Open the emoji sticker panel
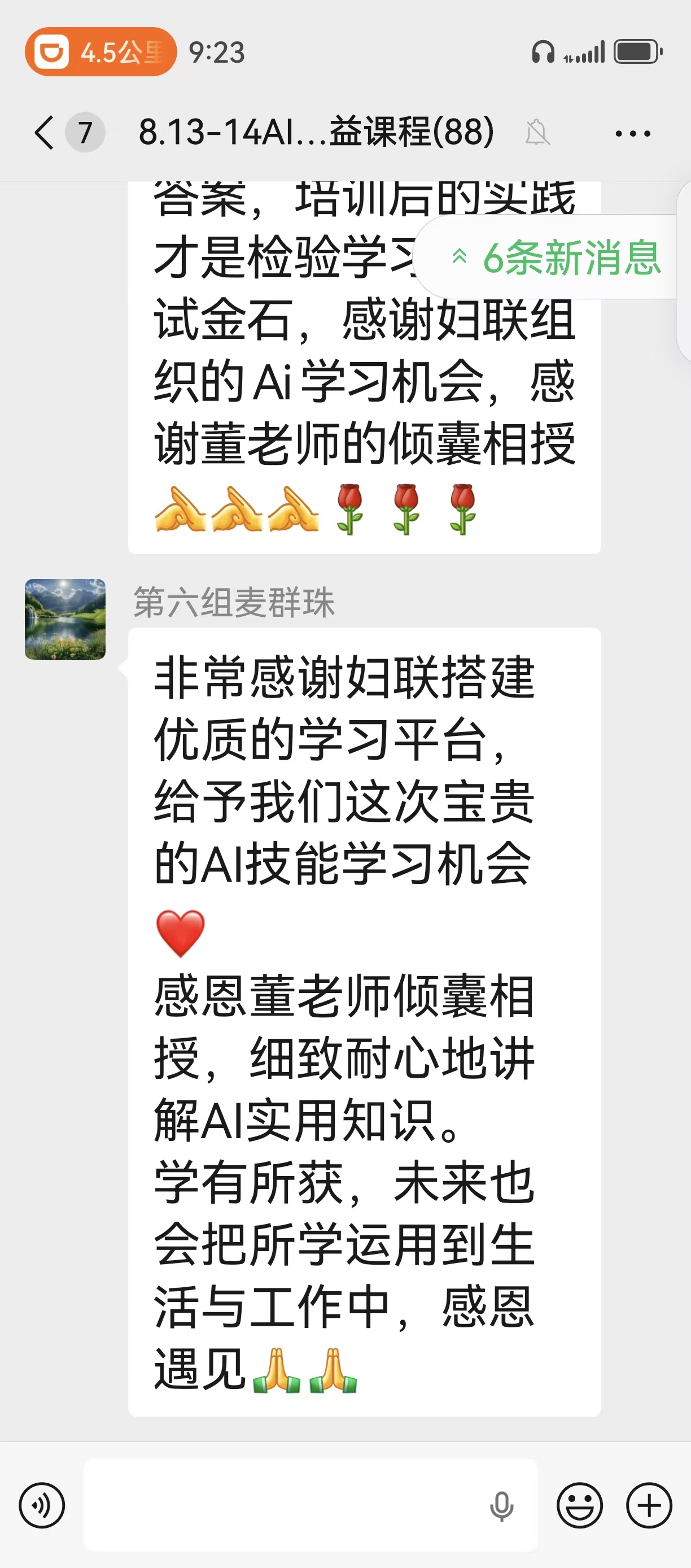 click(x=580, y=1505)
